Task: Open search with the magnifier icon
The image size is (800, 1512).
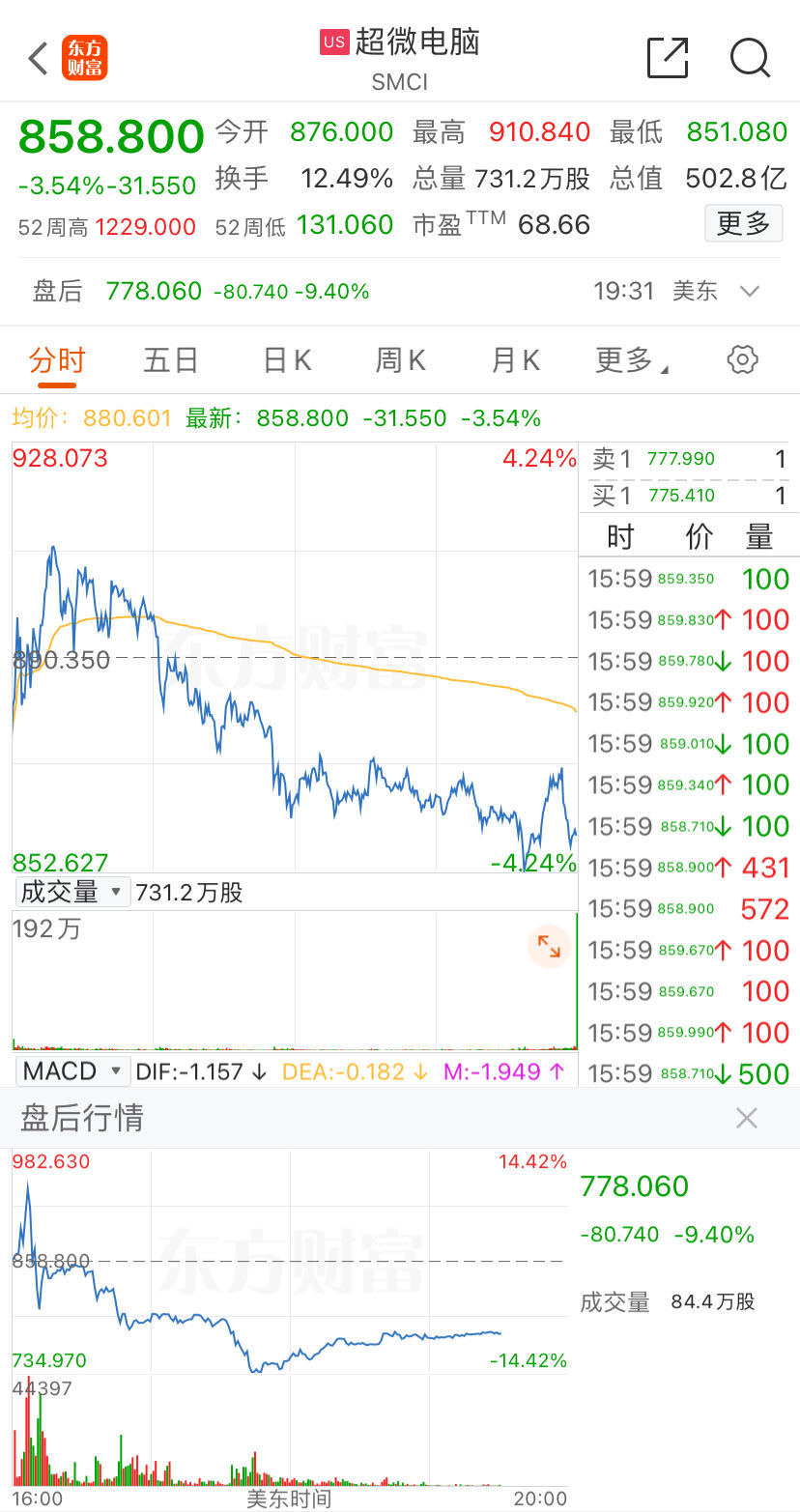Action: 750,58
